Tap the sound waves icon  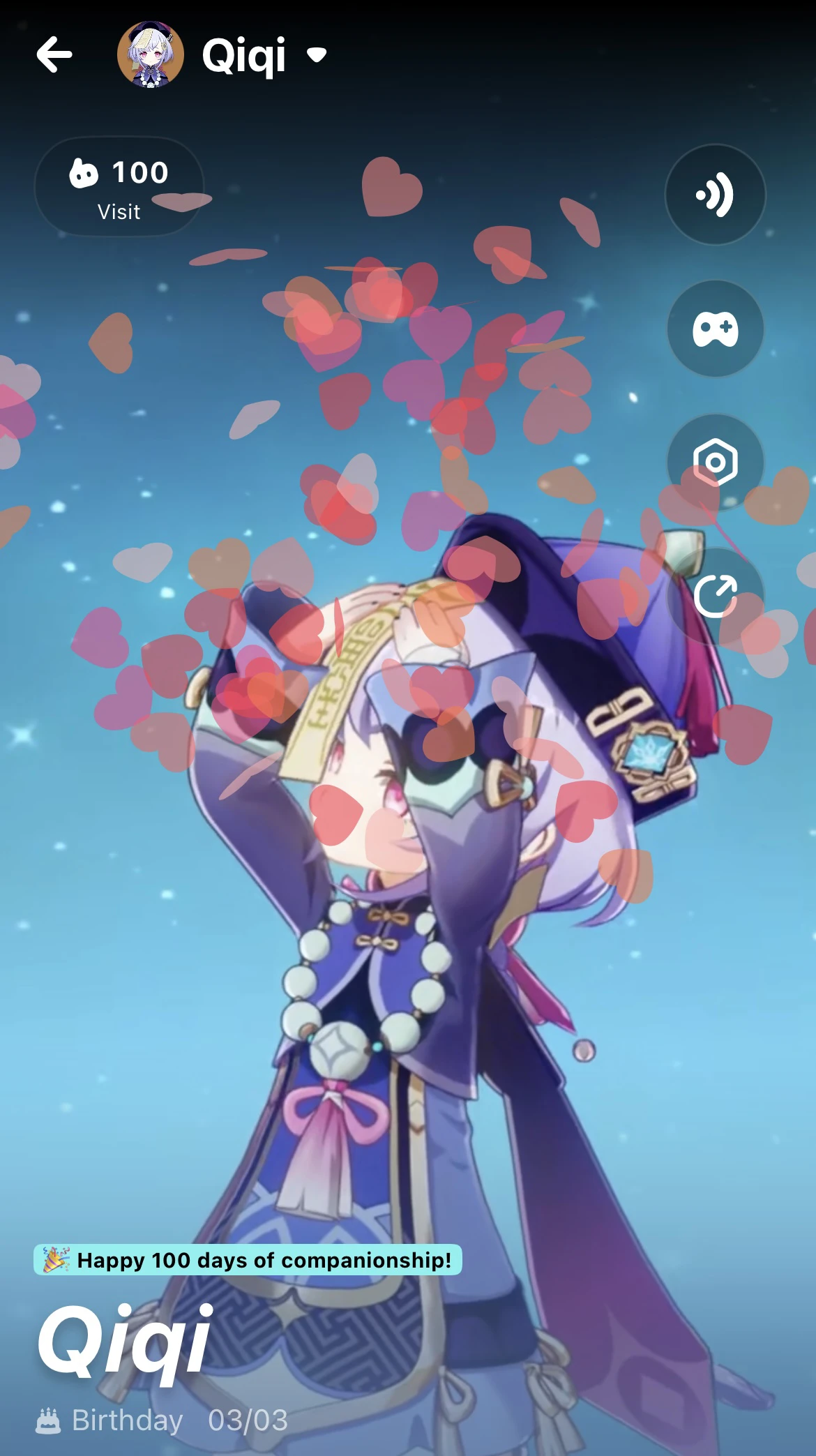pos(715,195)
